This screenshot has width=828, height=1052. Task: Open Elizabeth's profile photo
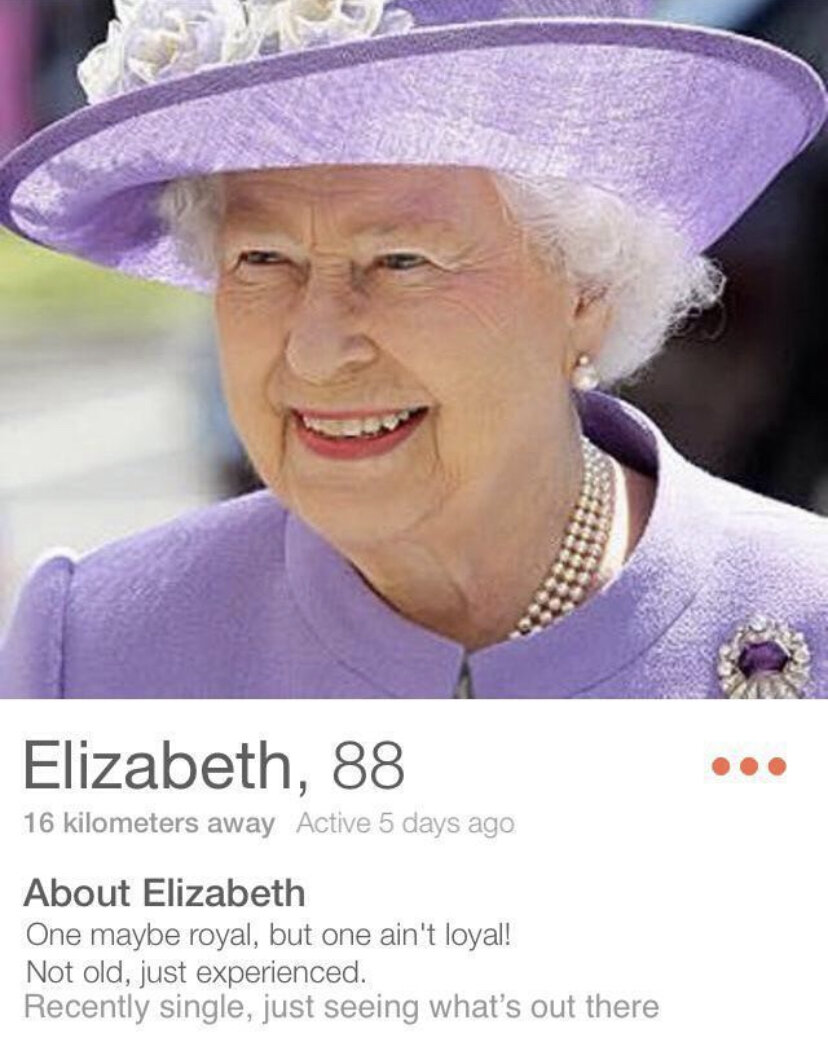pyautogui.click(x=414, y=350)
